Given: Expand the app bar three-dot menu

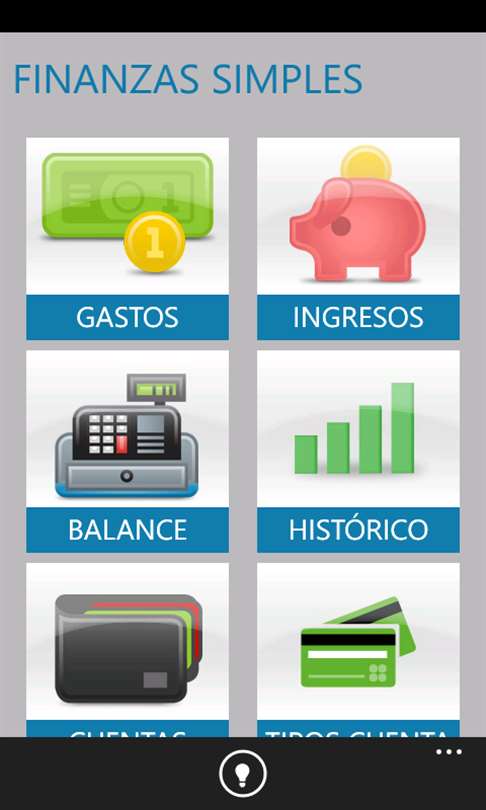Looking at the screenshot, I should 448,752.
